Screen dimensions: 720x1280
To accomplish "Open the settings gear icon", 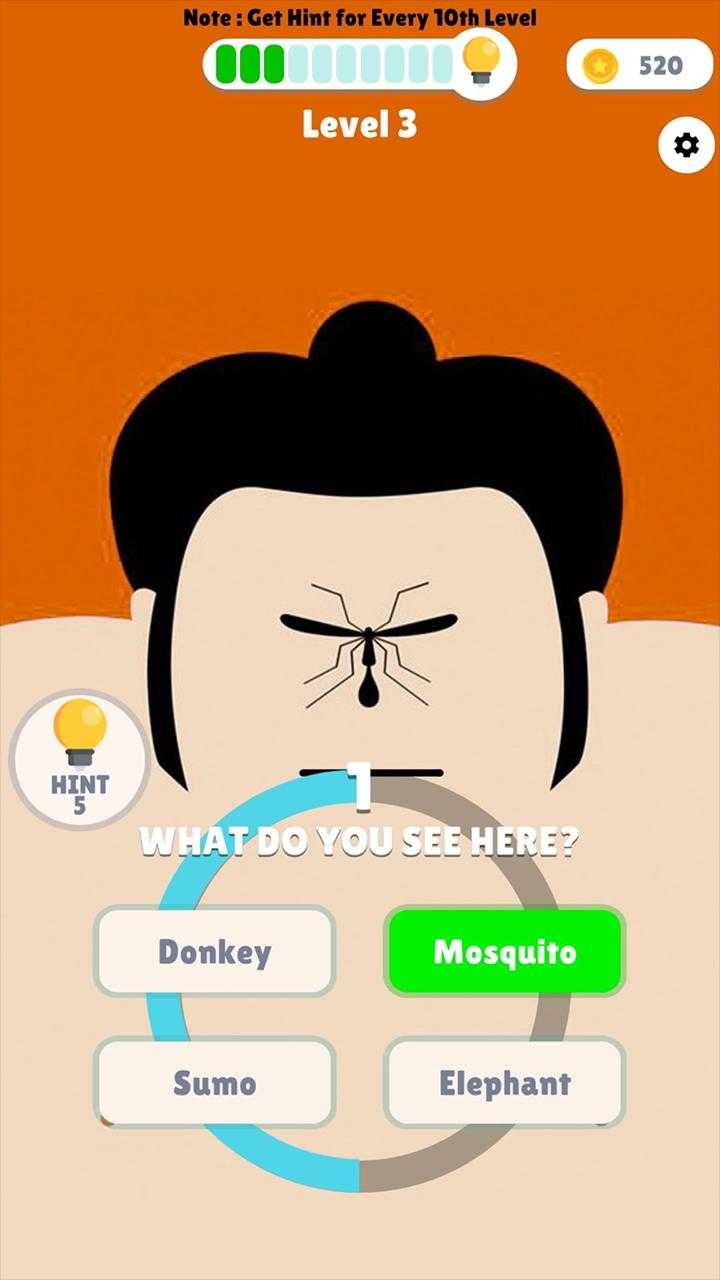I will 686,146.
